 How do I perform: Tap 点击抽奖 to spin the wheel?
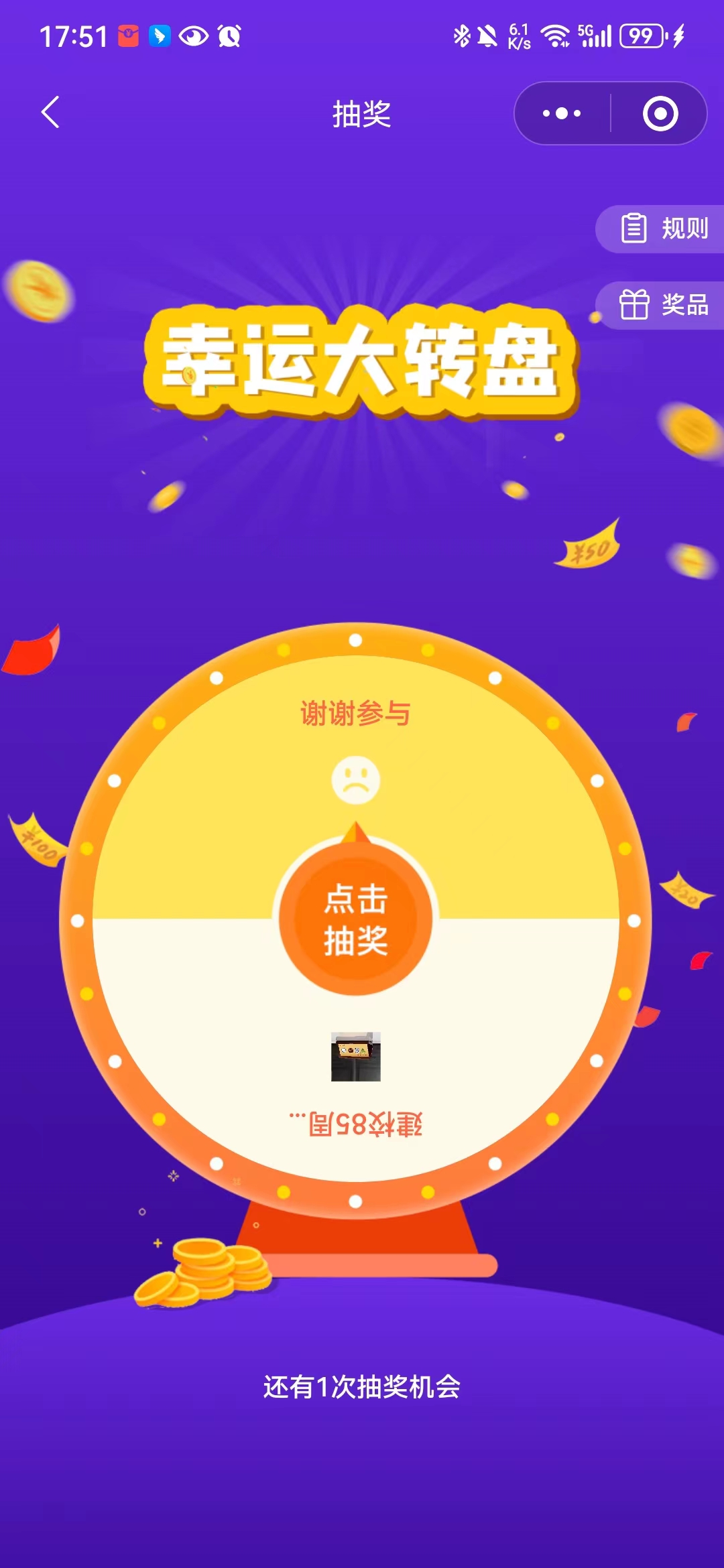coord(356,919)
